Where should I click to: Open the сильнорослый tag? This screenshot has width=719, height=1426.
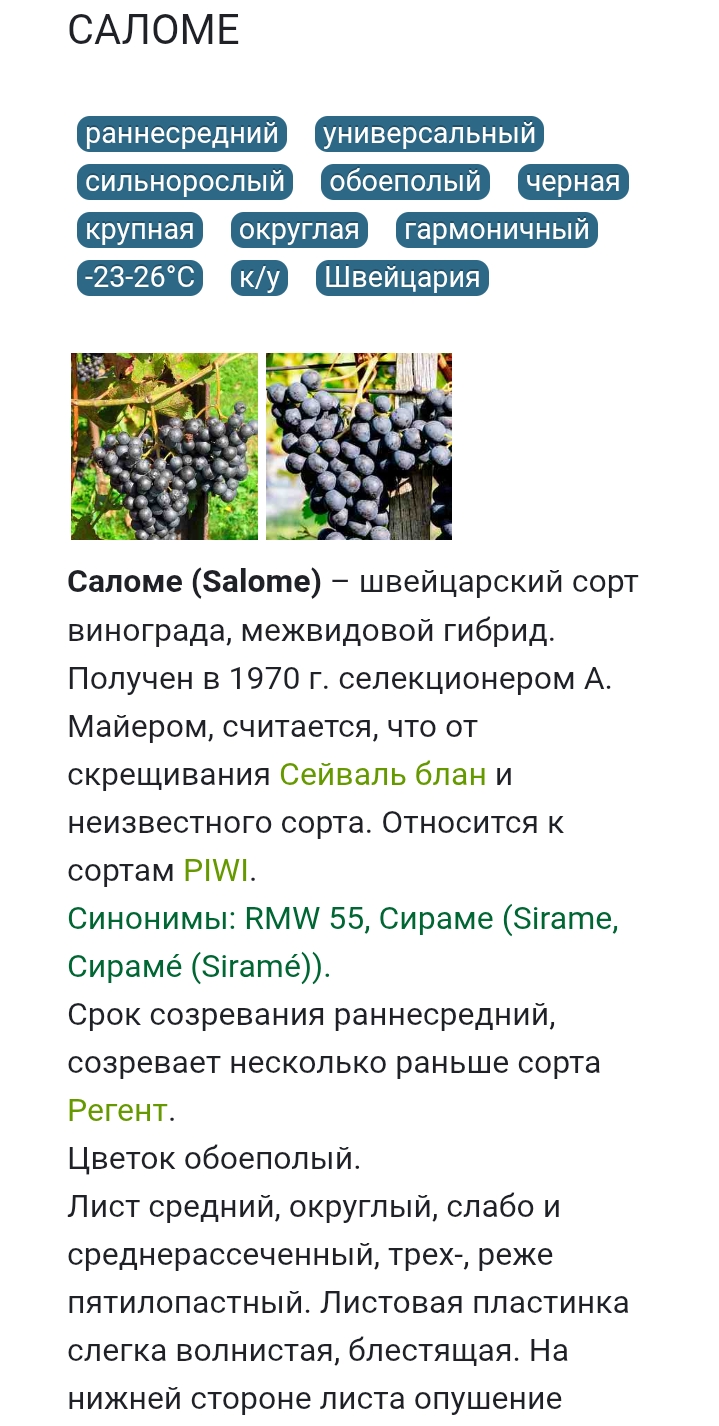185,182
